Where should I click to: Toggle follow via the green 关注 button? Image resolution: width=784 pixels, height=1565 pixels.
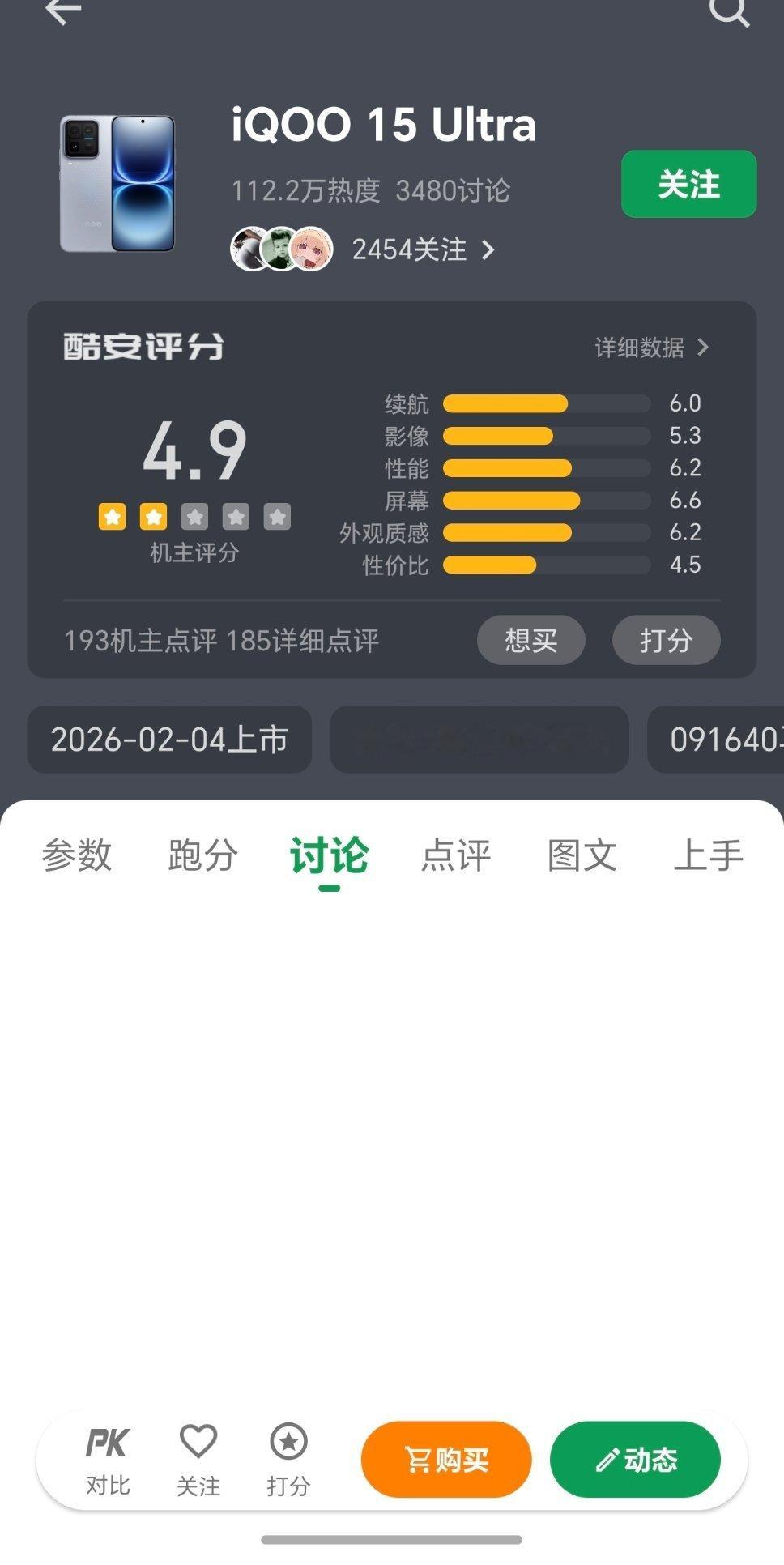[688, 185]
